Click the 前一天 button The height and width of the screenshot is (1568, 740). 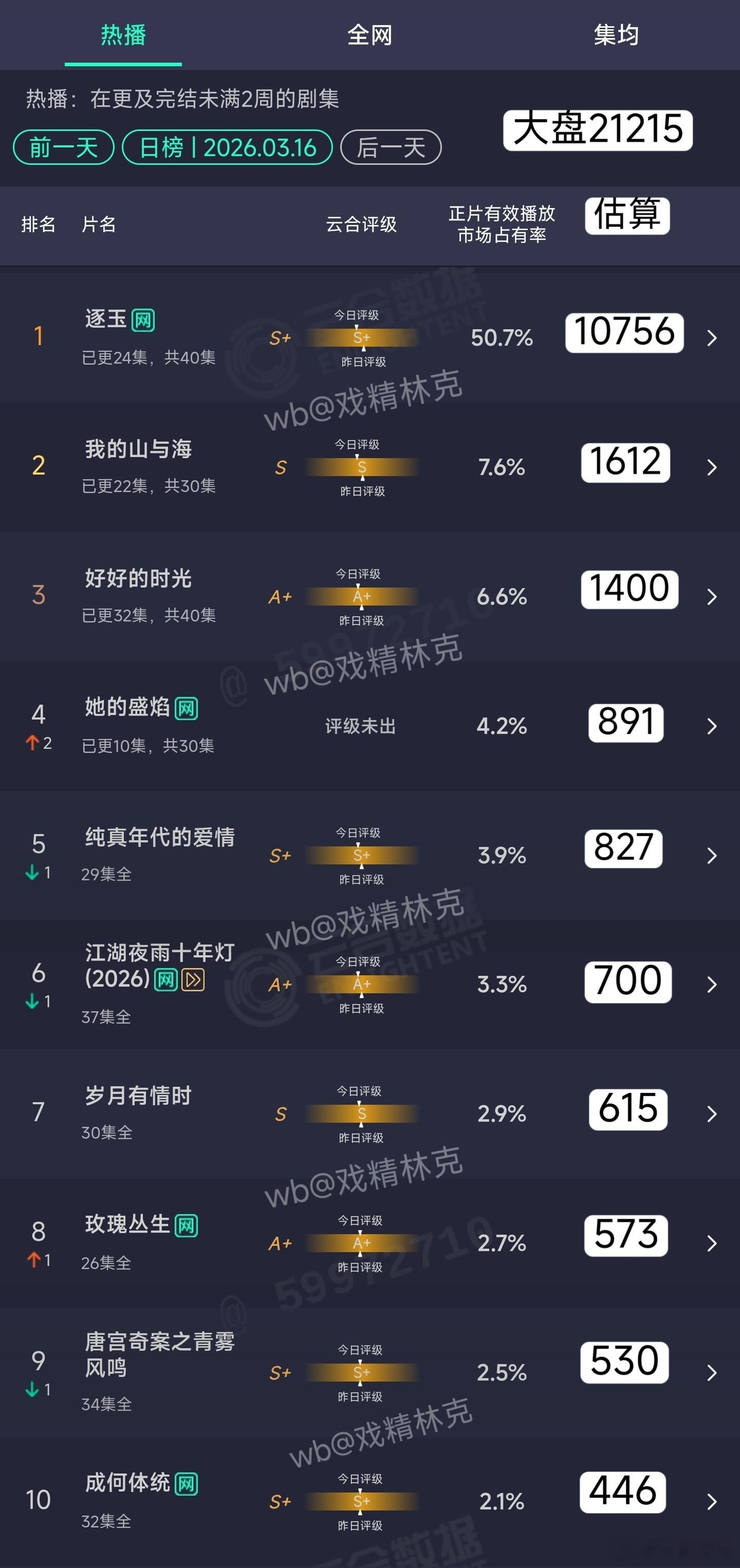(63, 147)
